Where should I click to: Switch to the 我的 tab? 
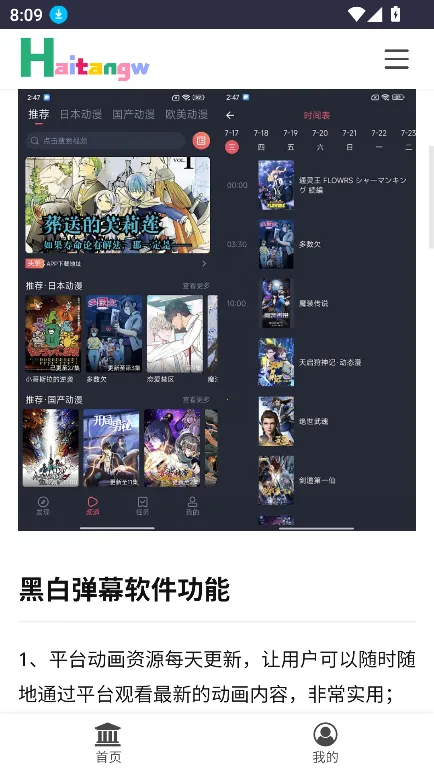325,743
